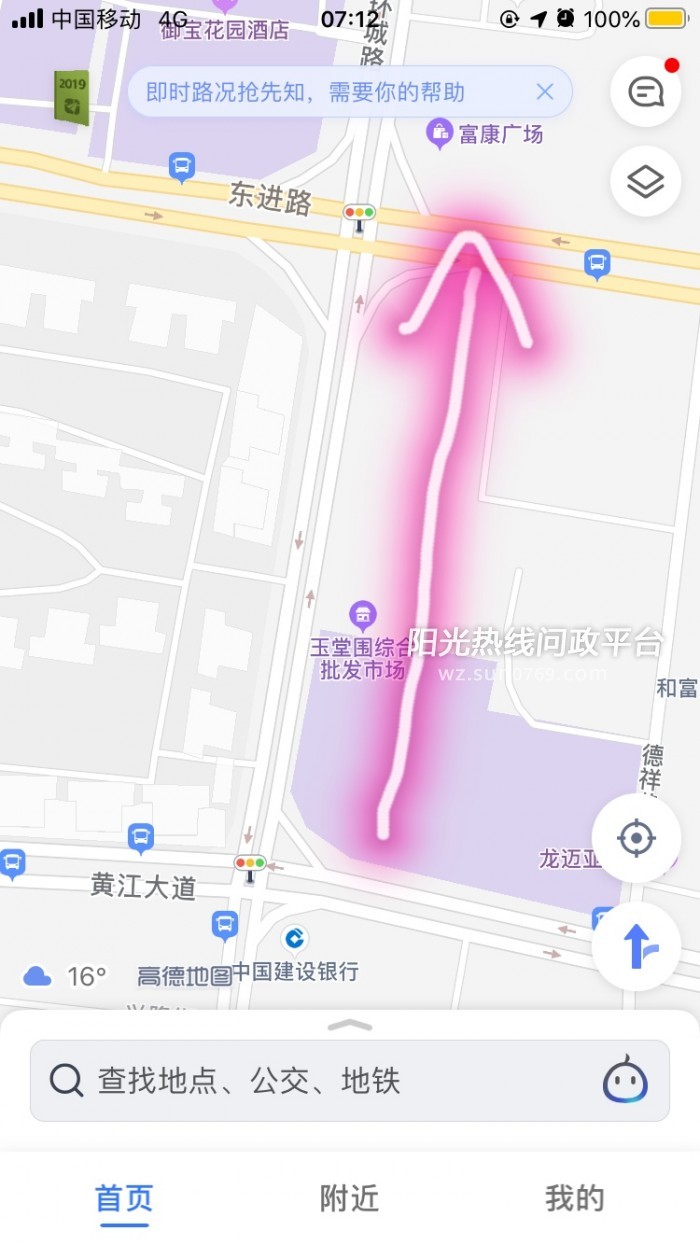The image size is (700, 1245).
Task: Expand the bottom search panel handle
Action: coord(349,1024)
